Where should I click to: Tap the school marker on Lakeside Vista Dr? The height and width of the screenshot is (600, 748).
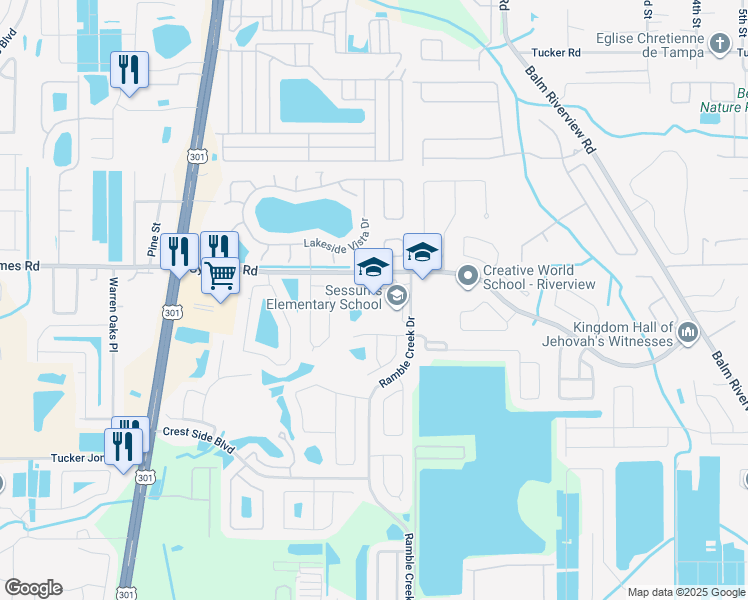[373, 267]
